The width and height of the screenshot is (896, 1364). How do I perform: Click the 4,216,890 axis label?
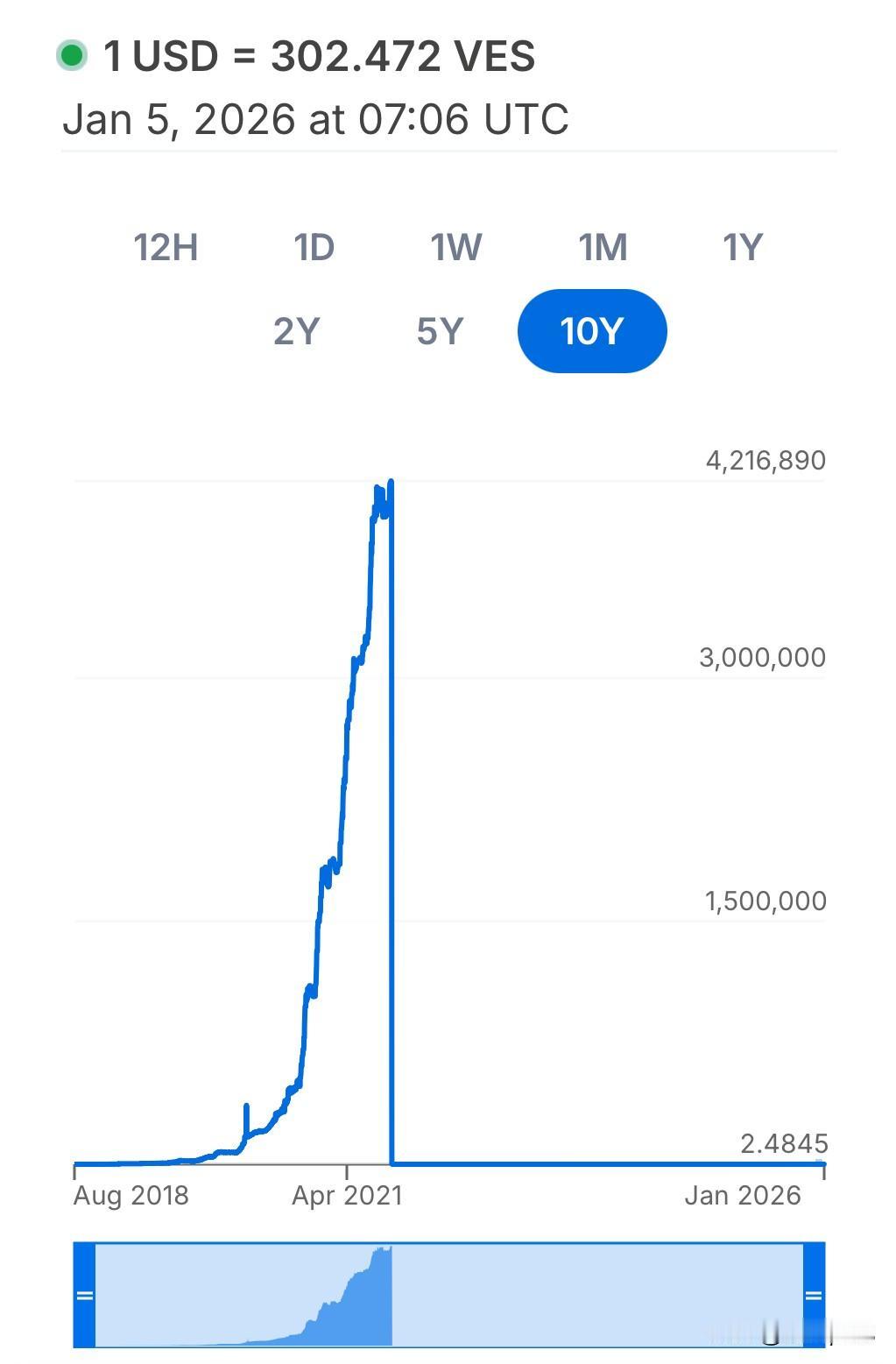765,460
